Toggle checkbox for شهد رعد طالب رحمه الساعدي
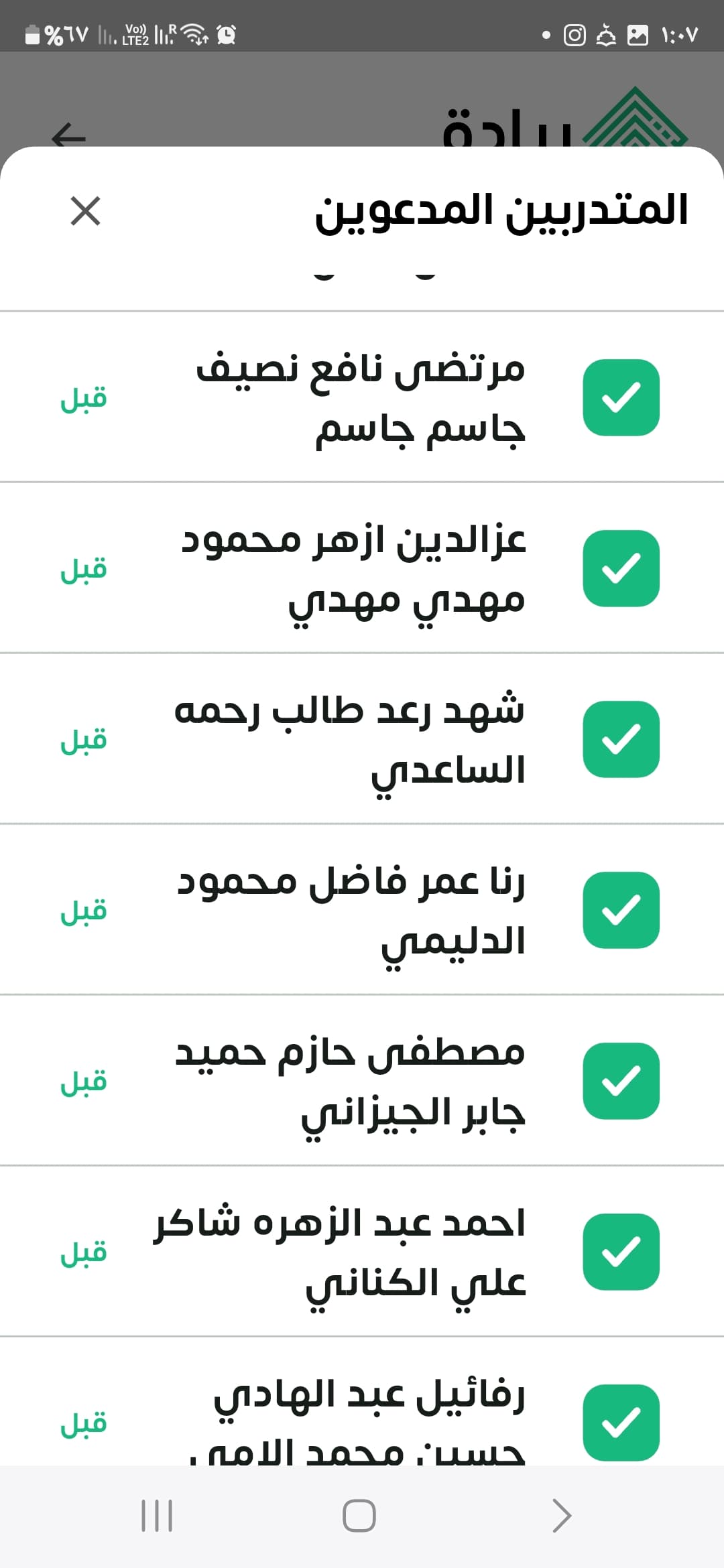724x1568 pixels. coord(621,739)
